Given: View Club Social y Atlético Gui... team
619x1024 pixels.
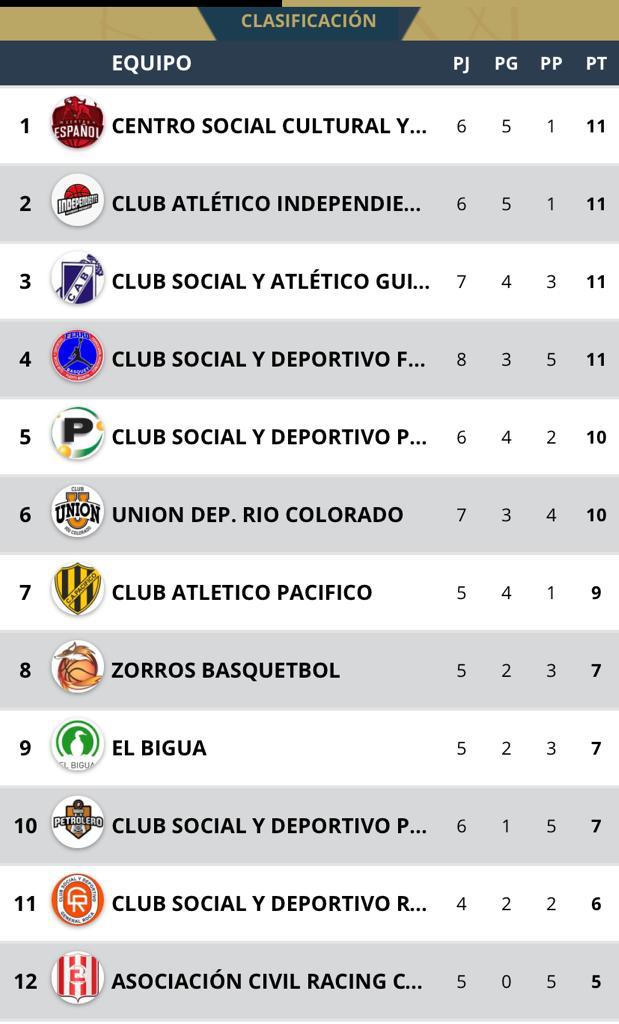Looking at the screenshot, I should (x=270, y=282).
